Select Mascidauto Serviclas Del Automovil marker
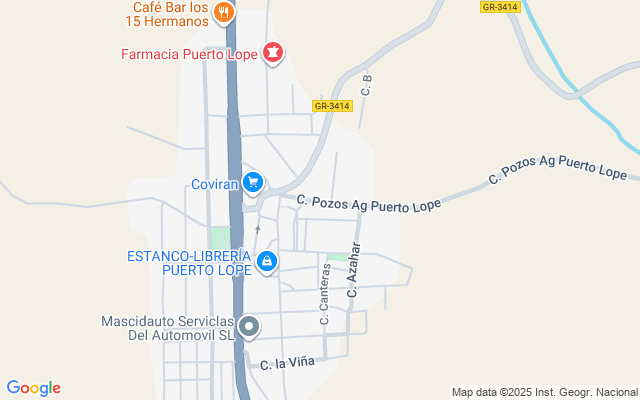The height and width of the screenshot is (400, 640). (250, 327)
